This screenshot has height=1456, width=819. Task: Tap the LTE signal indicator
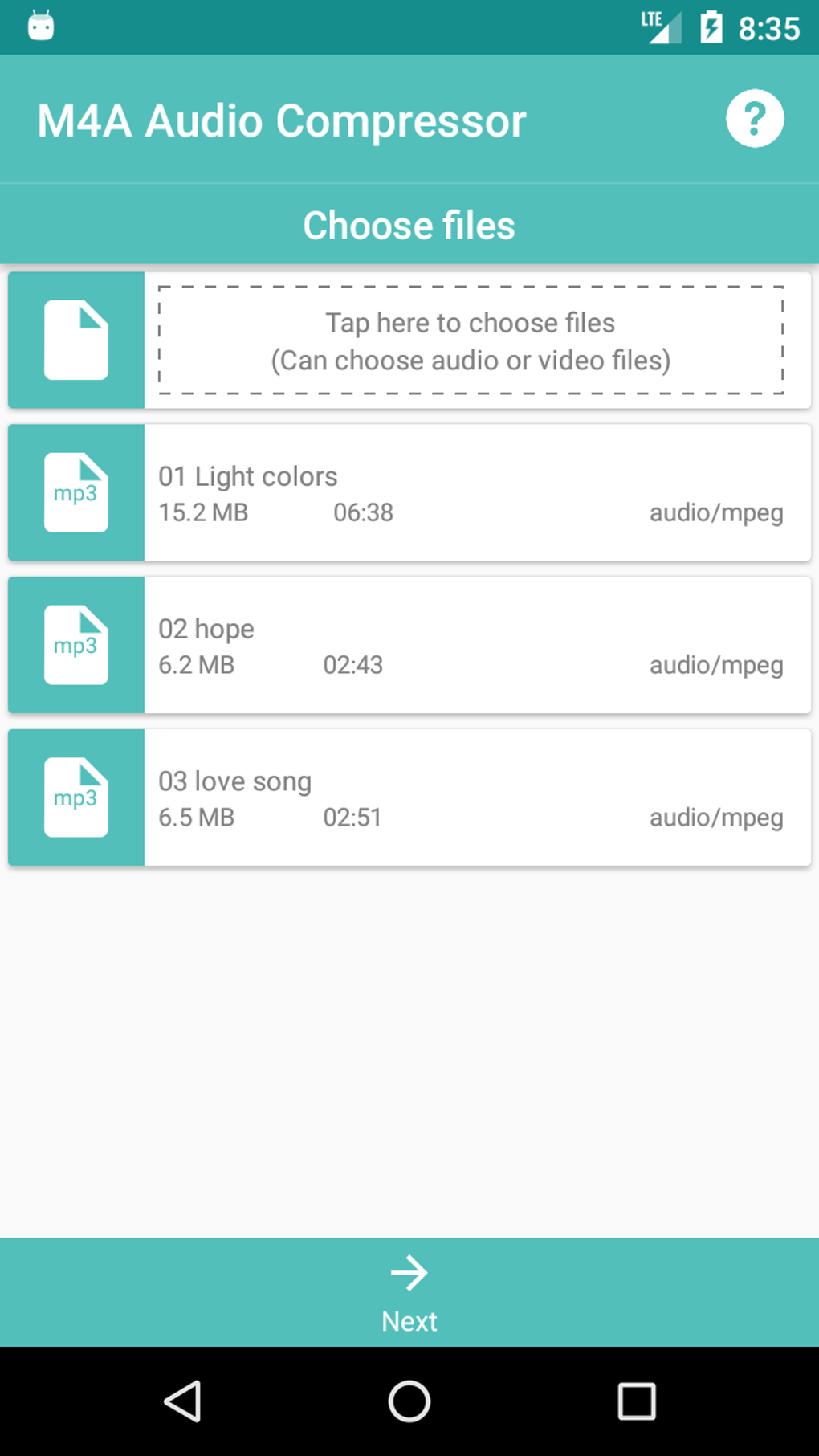click(x=662, y=25)
